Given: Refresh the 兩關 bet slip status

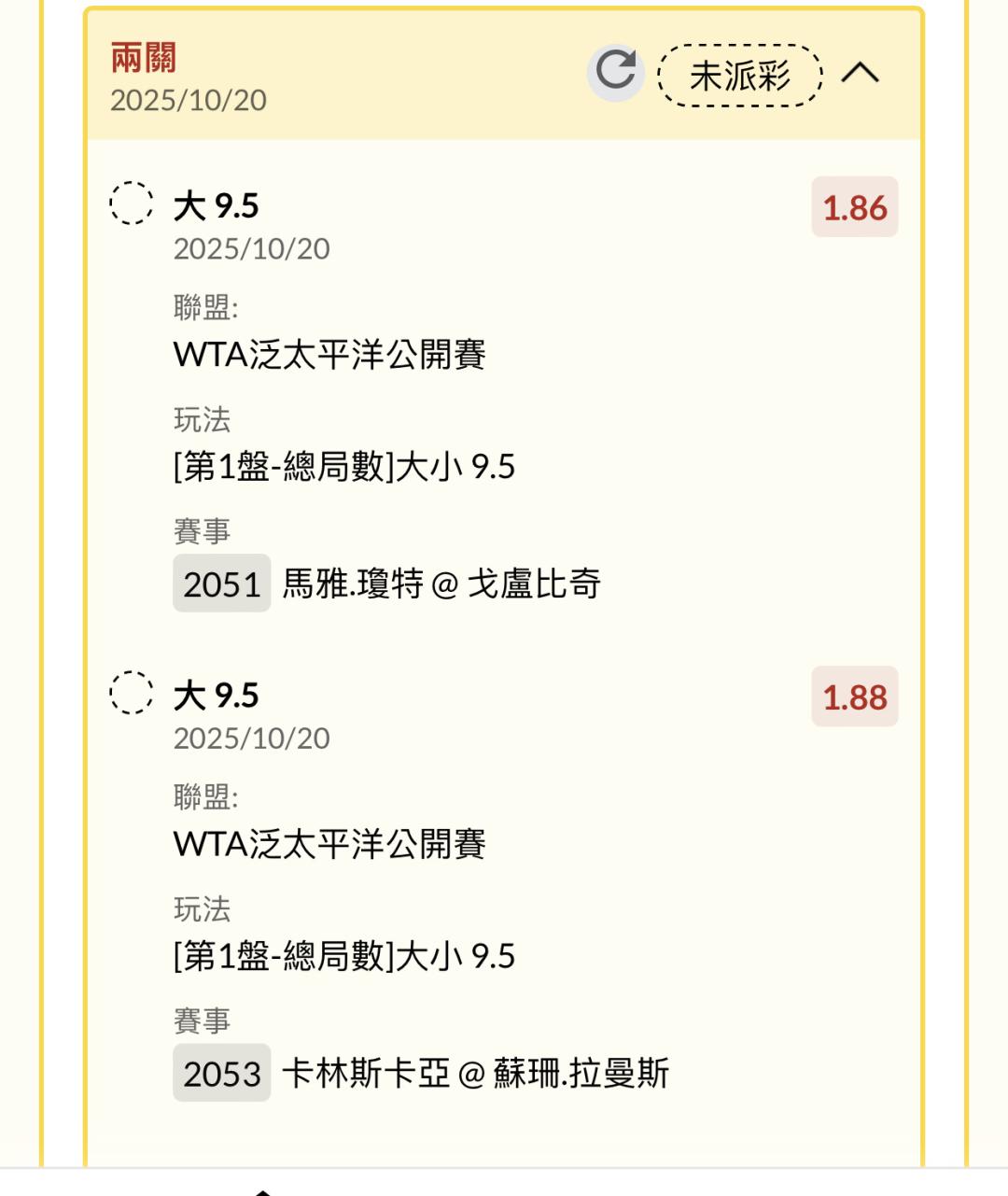Looking at the screenshot, I should point(615,72).
